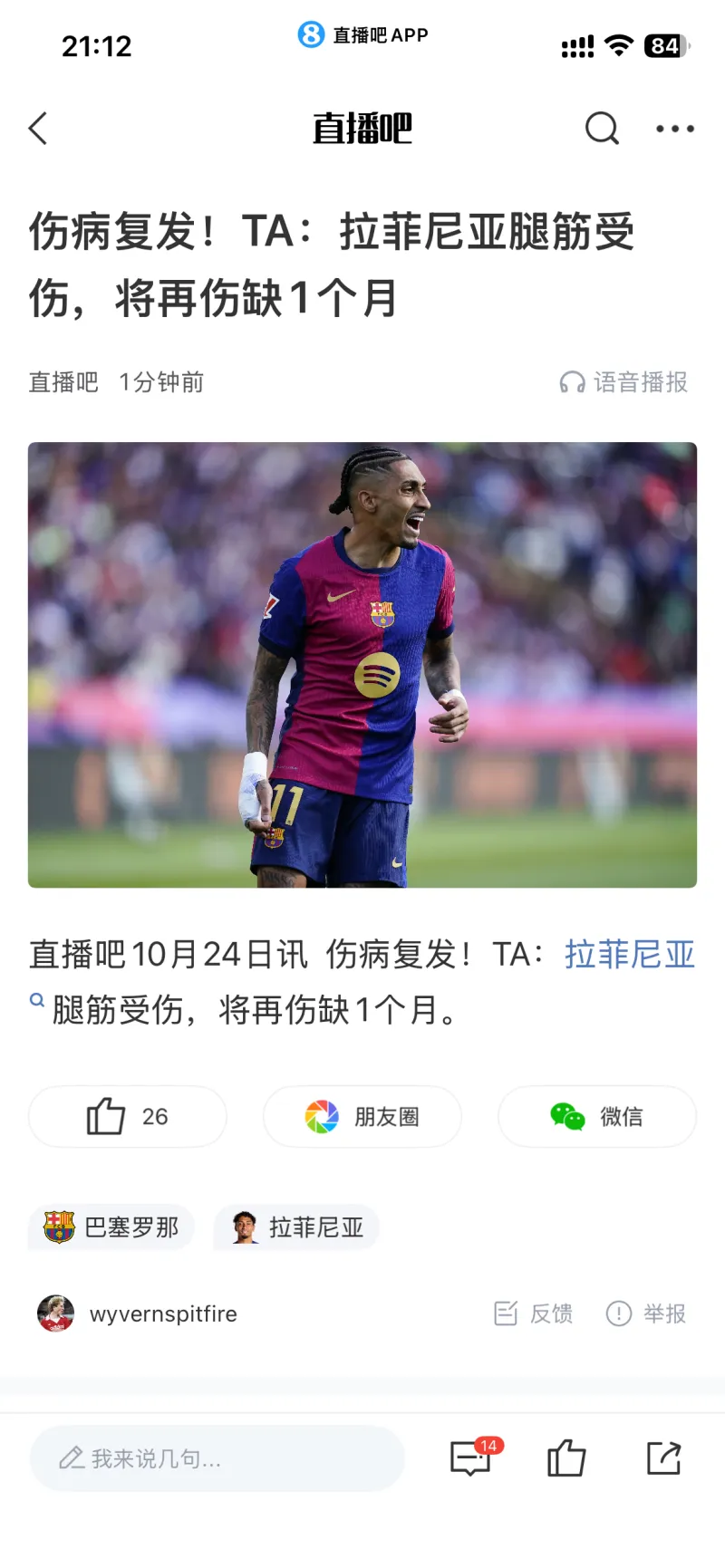Viewport: 725px width, 1568px height.
Task: Tap the thumbs-up icon in bottom bar
Action: 566,1458
